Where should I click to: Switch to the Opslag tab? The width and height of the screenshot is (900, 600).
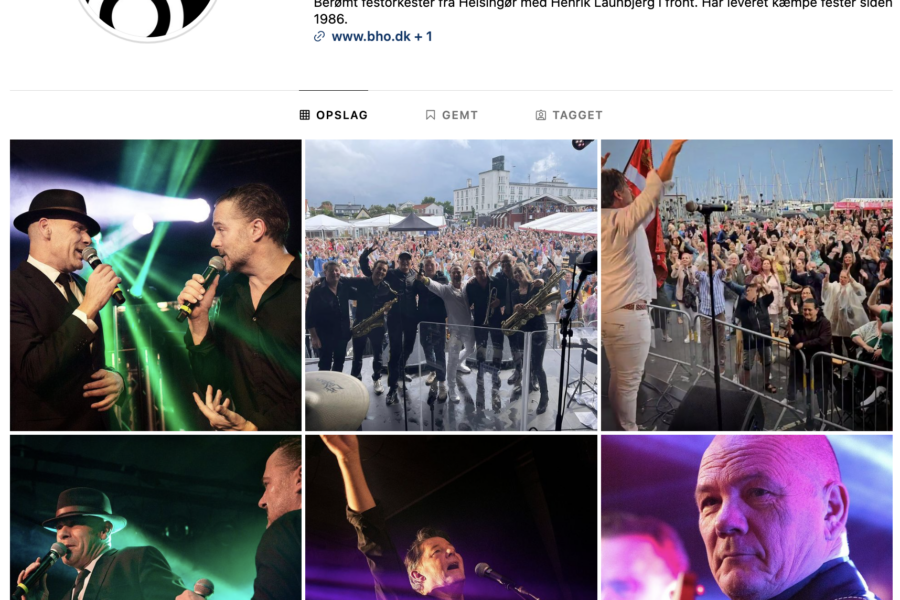(x=334, y=115)
